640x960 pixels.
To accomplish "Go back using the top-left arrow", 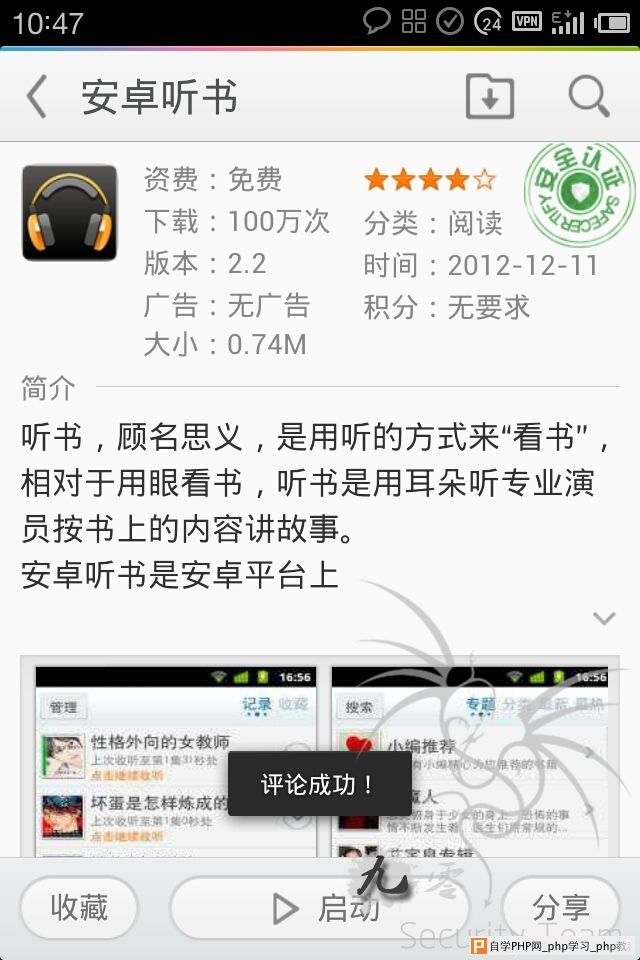I will tap(37, 98).
